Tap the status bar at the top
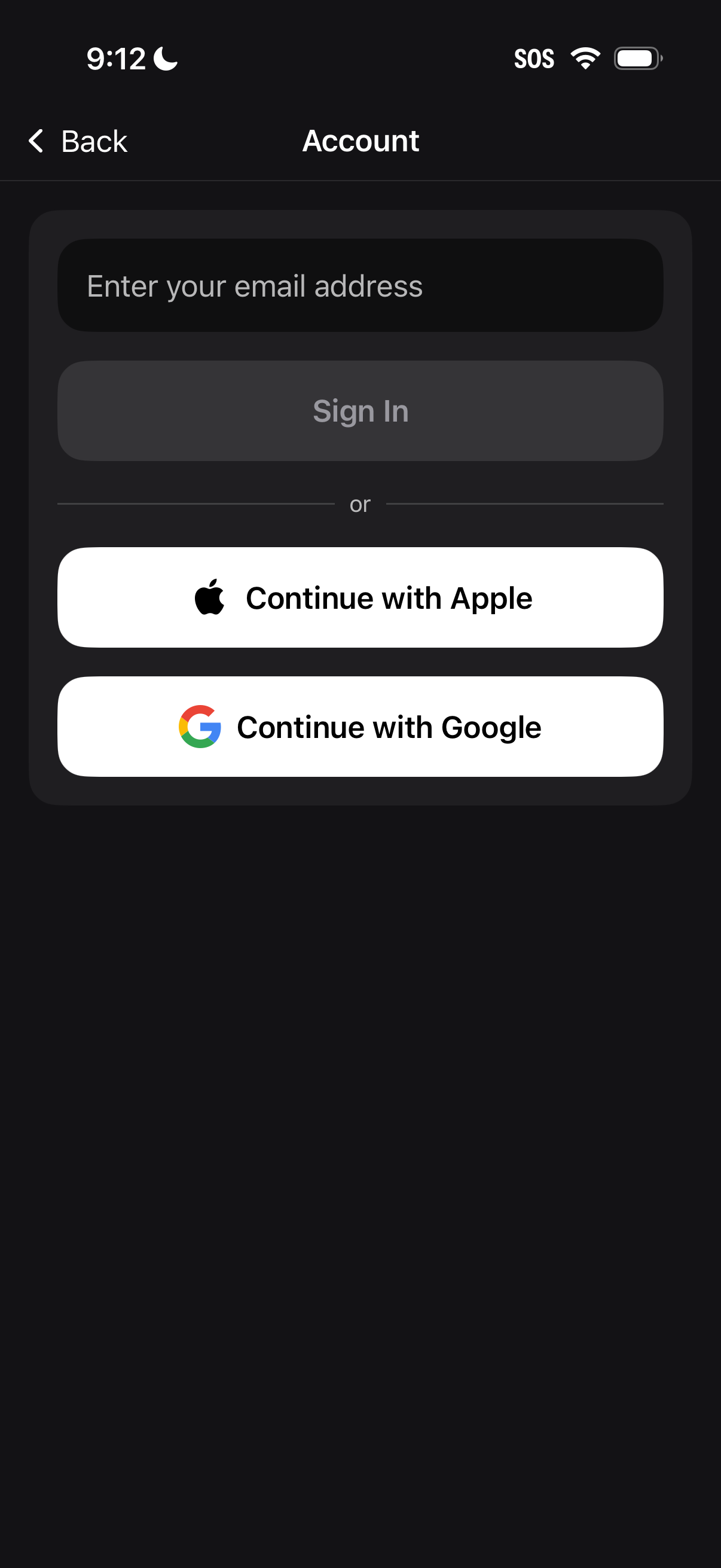This screenshot has height=1568, width=721. click(x=360, y=58)
